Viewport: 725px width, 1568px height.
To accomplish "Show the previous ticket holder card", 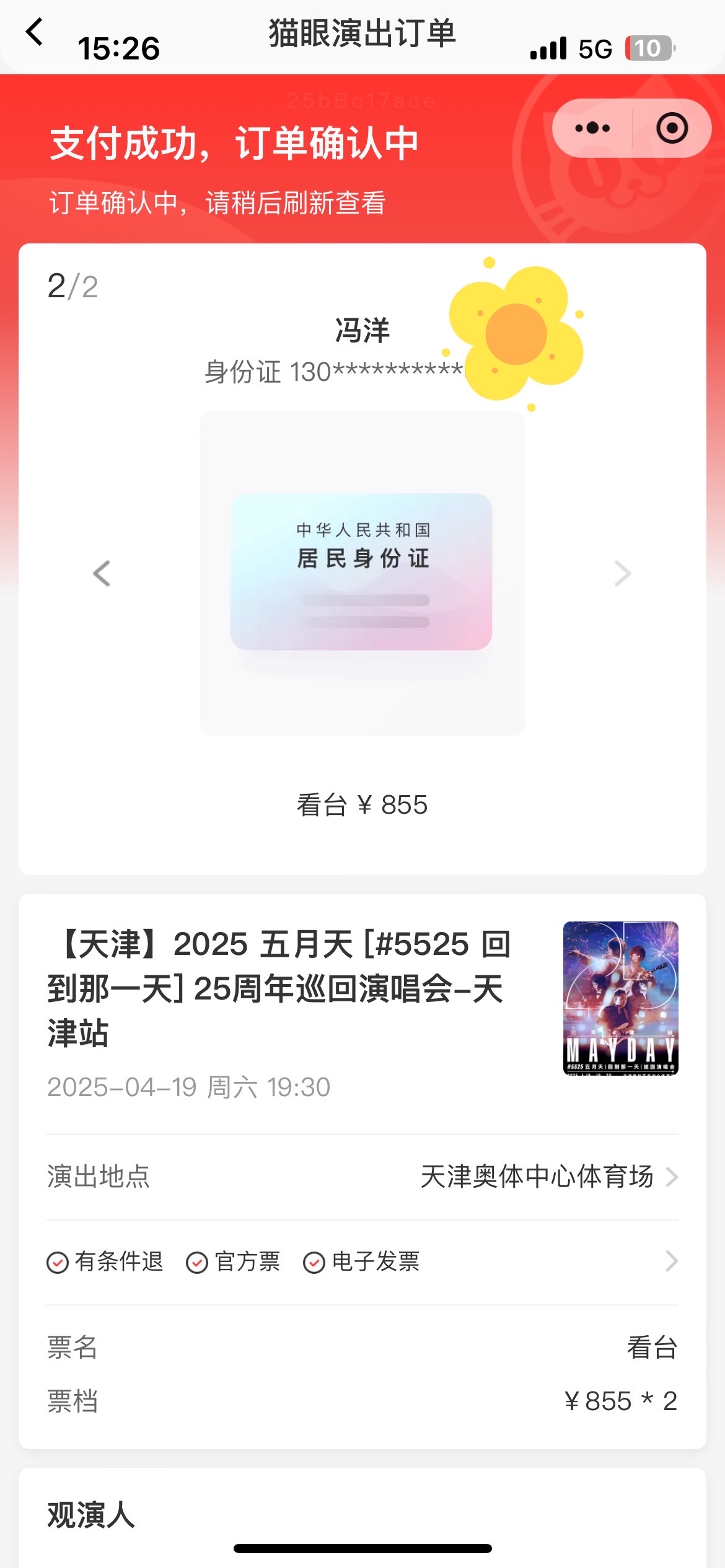I will click(102, 573).
